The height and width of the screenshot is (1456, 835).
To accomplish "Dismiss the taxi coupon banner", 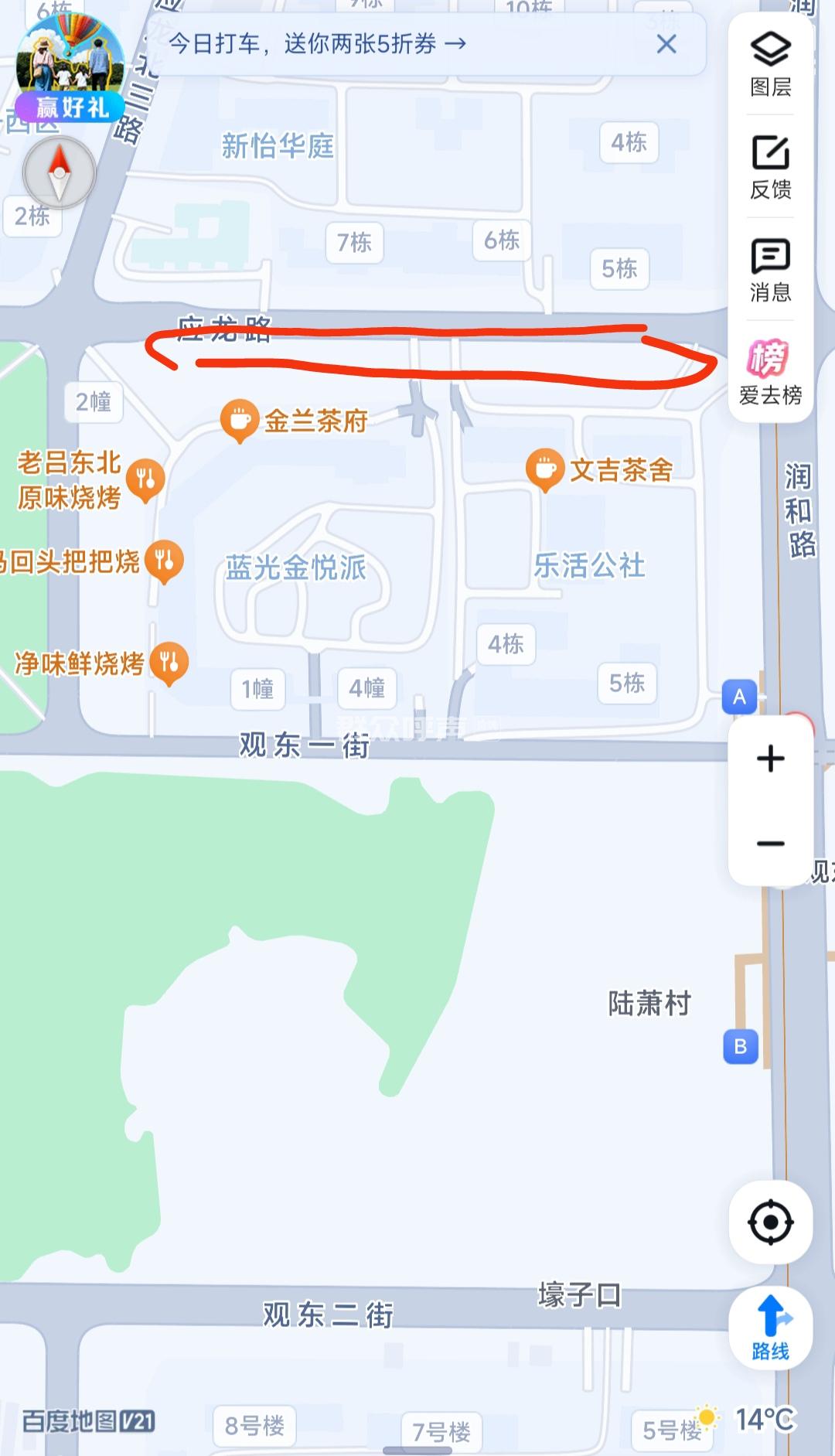I will [x=666, y=44].
